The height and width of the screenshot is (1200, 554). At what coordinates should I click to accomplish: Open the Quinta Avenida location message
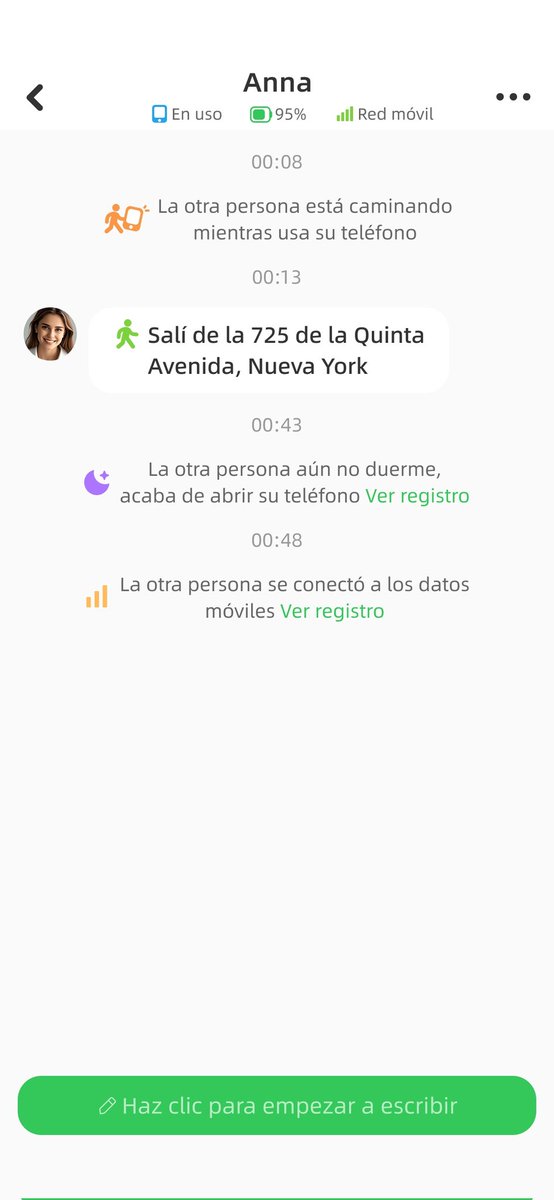(x=269, y=350)
